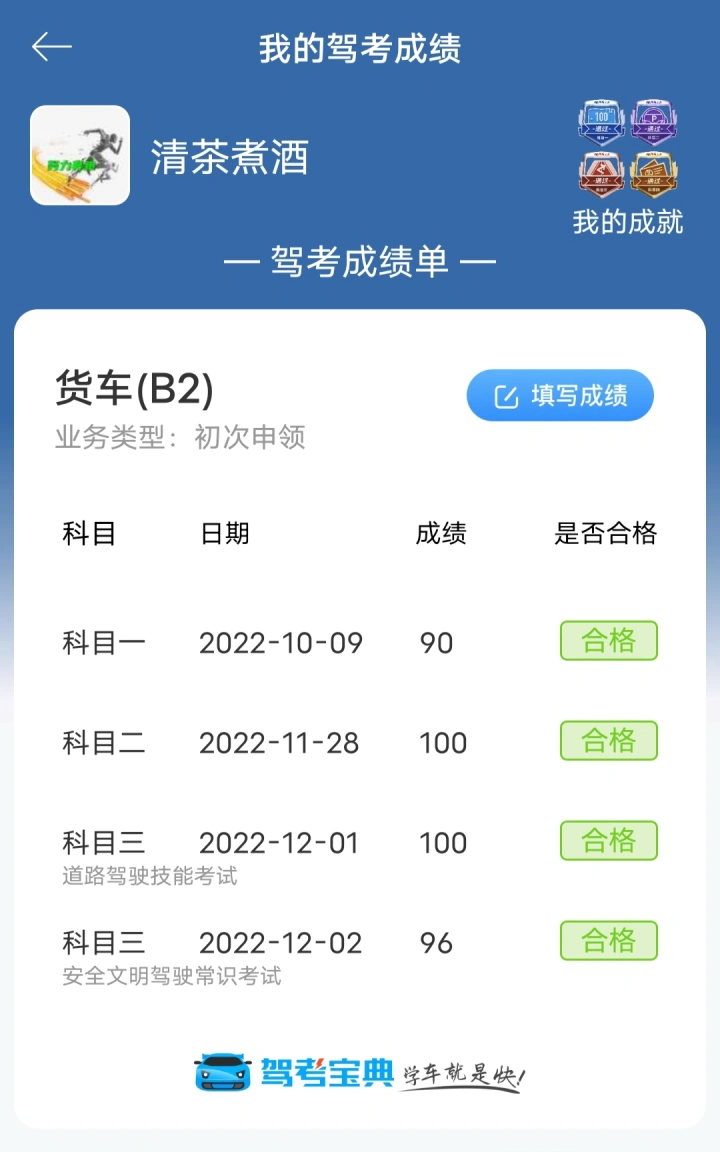
Task: Open 我的成就 achievements badges
Action: click(627, 166)
